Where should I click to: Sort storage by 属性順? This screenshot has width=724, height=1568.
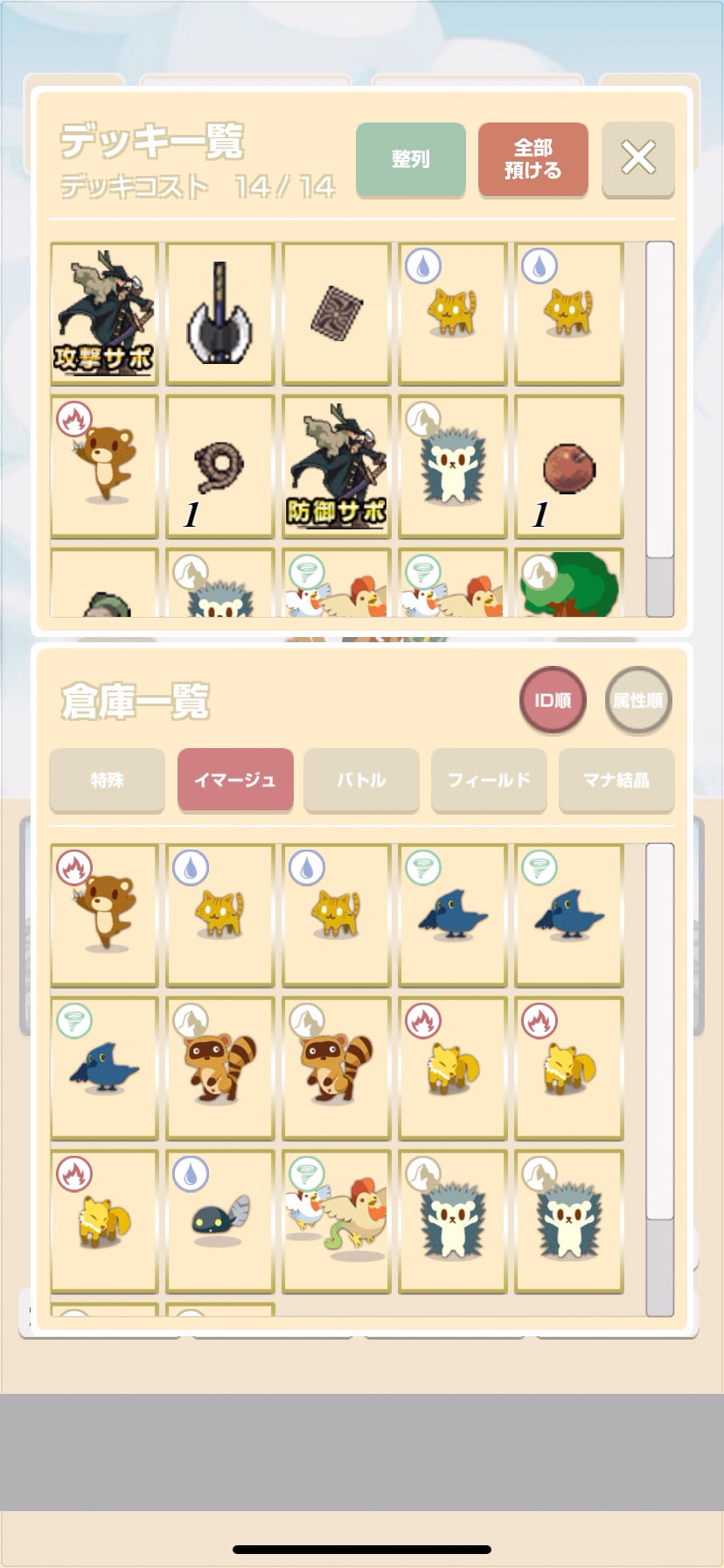coord(637,700)
